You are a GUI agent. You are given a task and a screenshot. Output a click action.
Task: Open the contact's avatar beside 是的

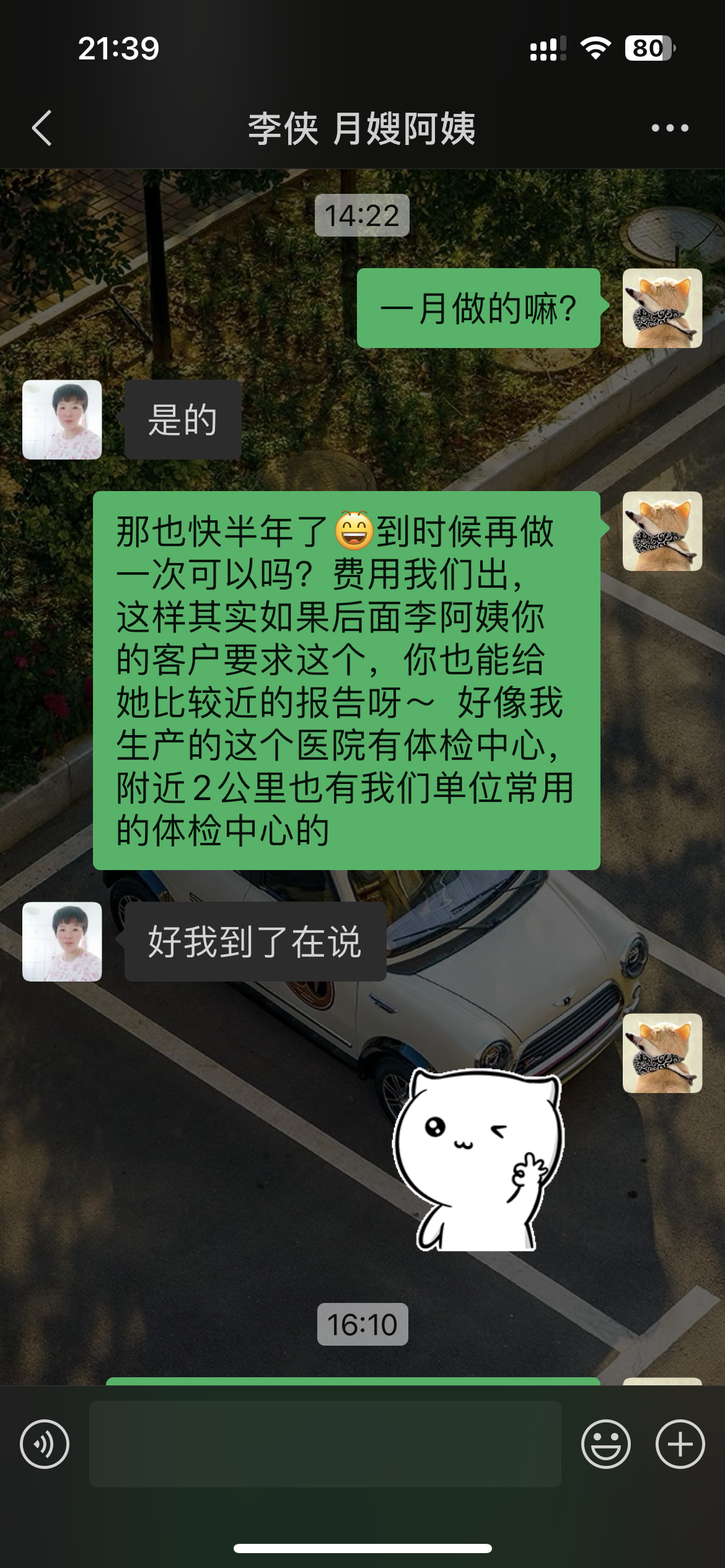click(62, 420)
